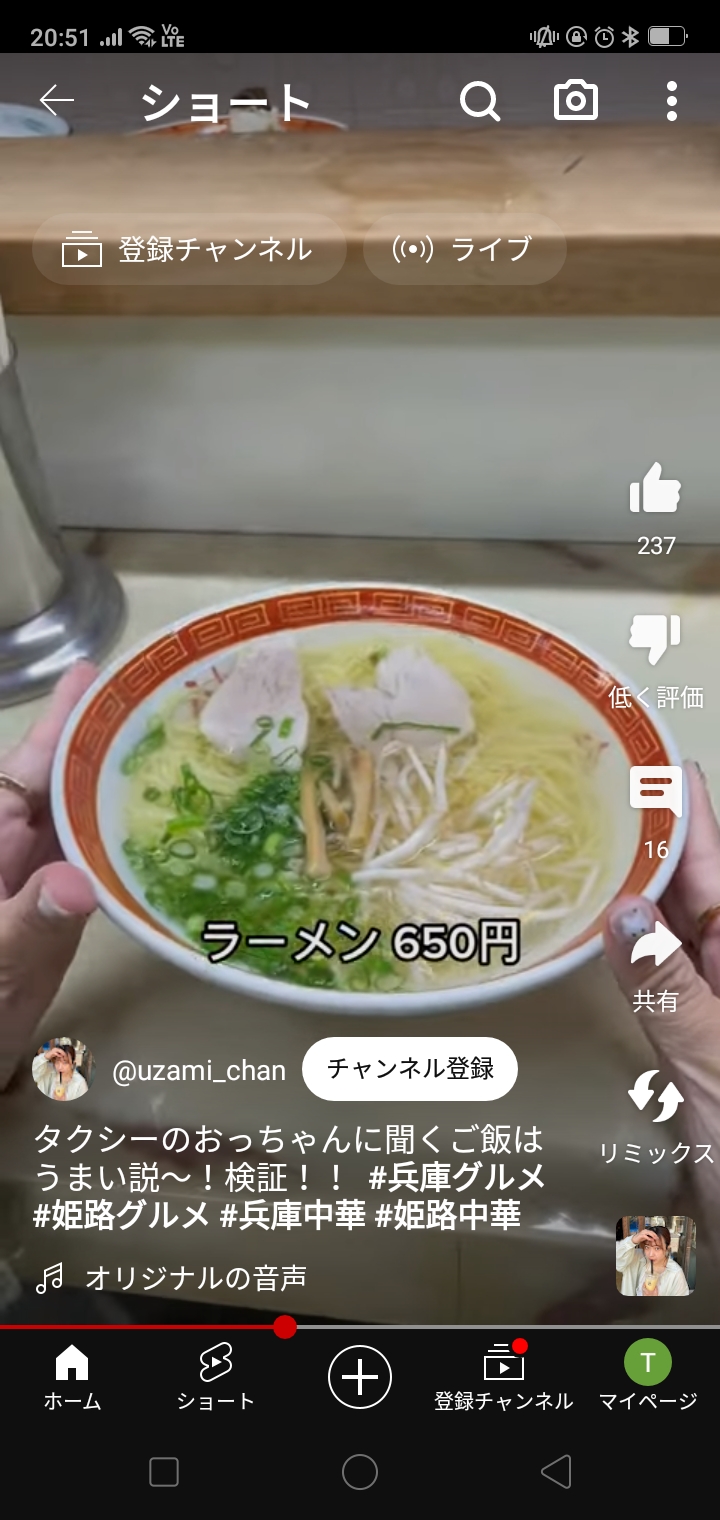Open 登録チャンネル in the bottom navigation

[x=504, y=1377]
